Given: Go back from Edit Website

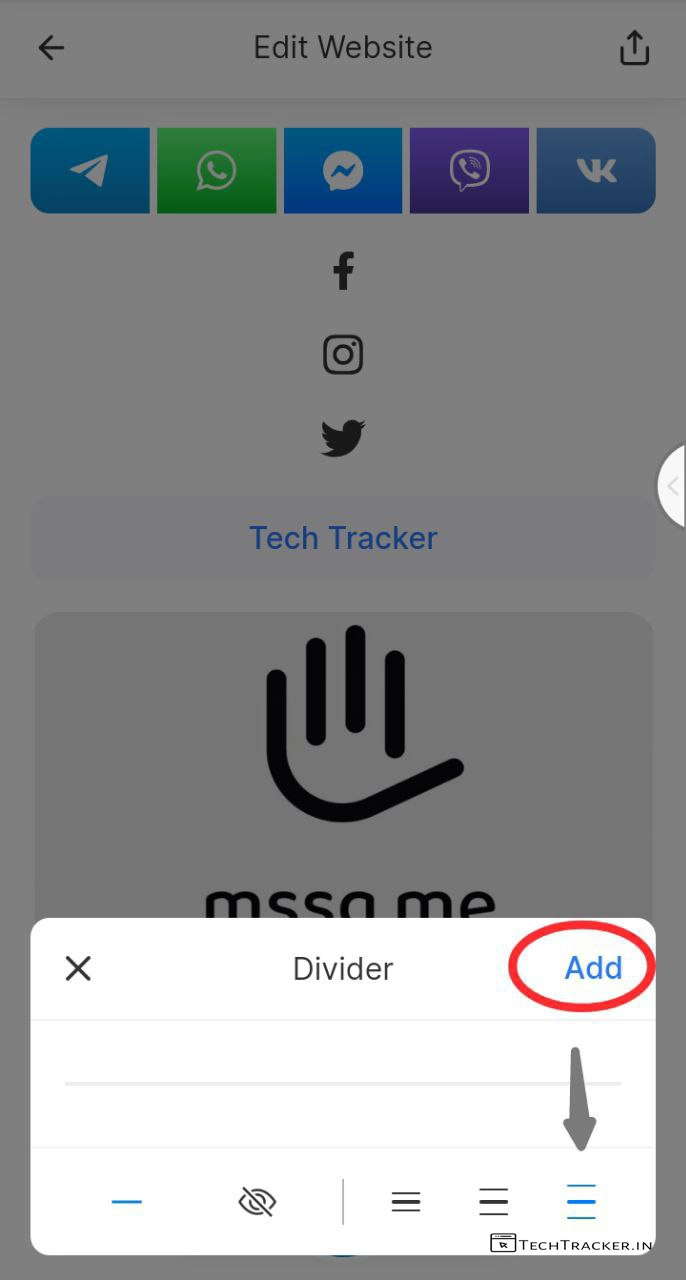Looking at the screenshot, I should coord(51,48).
